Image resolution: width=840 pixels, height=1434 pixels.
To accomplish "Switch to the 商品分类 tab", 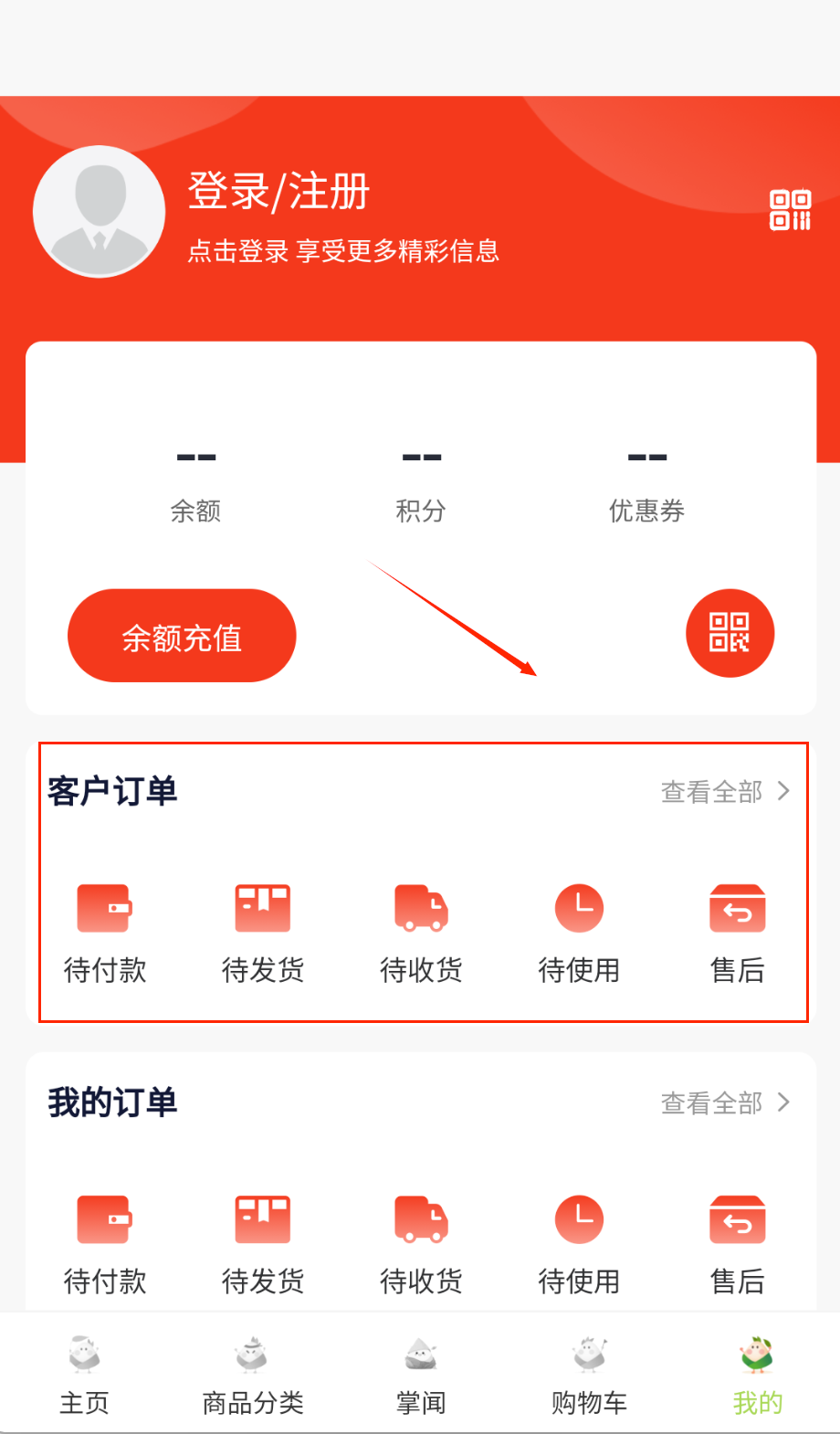I will click(252, 1375).
